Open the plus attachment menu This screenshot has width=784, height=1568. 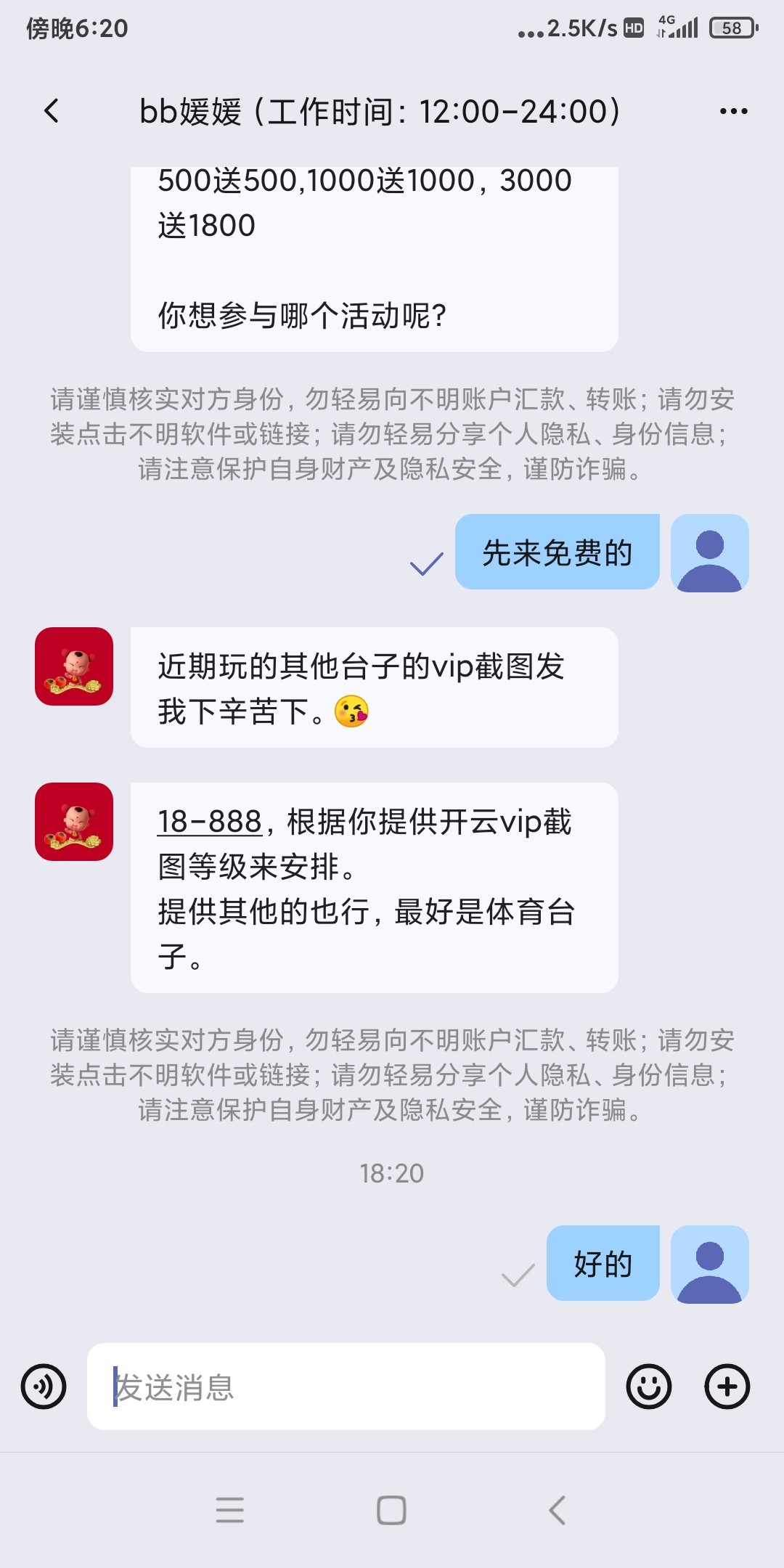tap(727, 1387)
